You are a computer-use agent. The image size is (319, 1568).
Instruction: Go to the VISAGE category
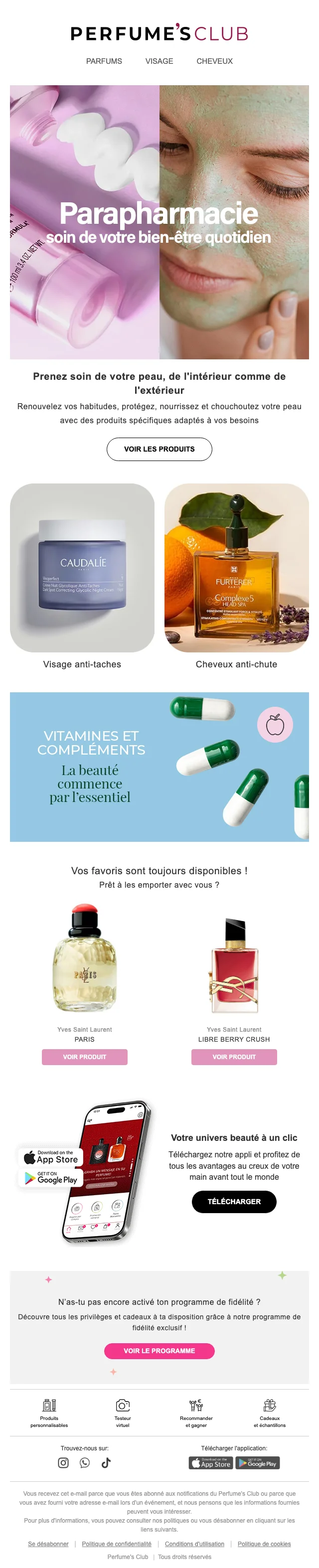click(x=159, y=61)
